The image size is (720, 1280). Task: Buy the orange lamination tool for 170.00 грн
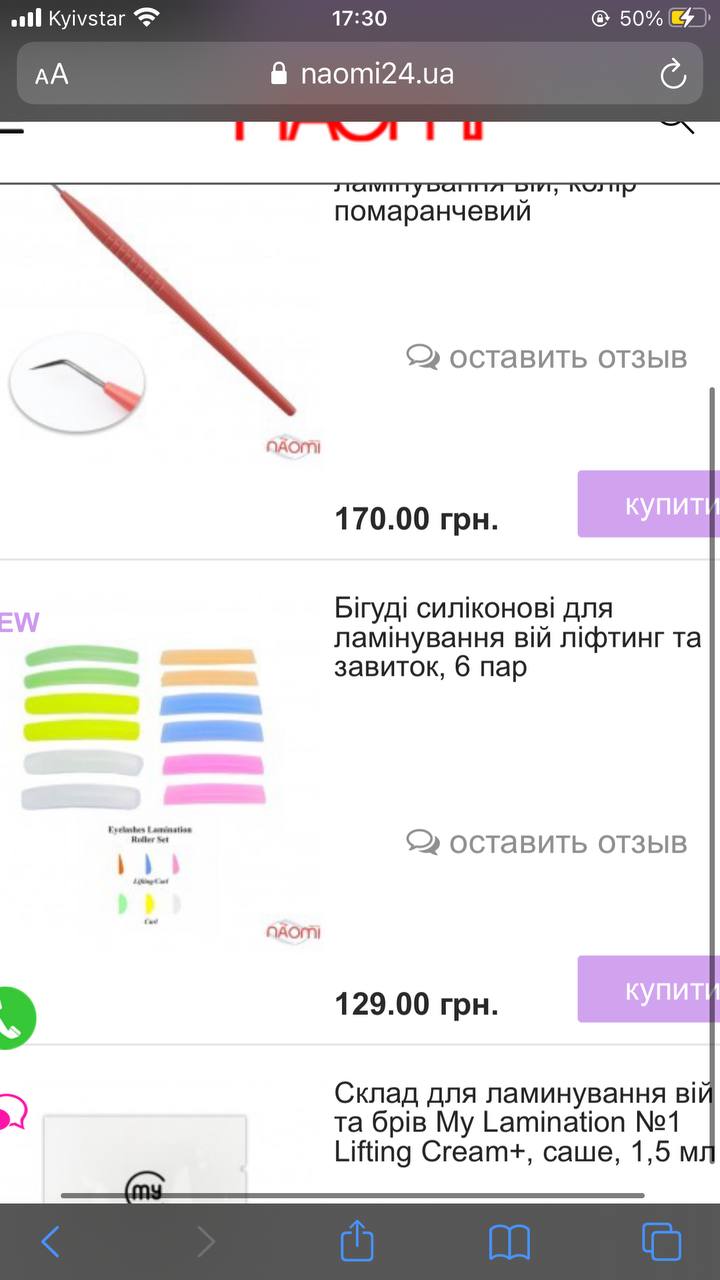coord(648,504)
